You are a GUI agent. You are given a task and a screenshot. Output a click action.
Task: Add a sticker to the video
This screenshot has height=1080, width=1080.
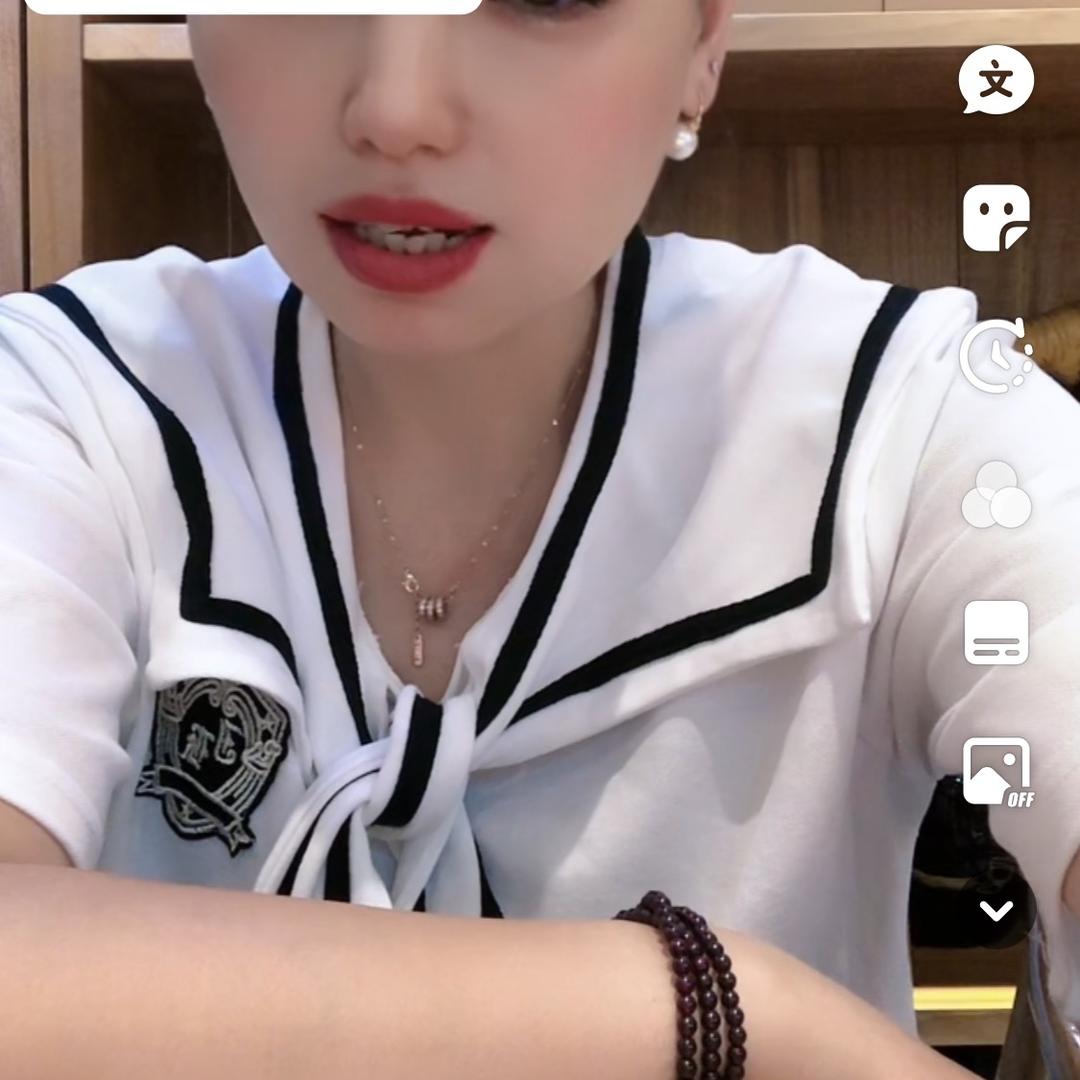tap(996, 217)
